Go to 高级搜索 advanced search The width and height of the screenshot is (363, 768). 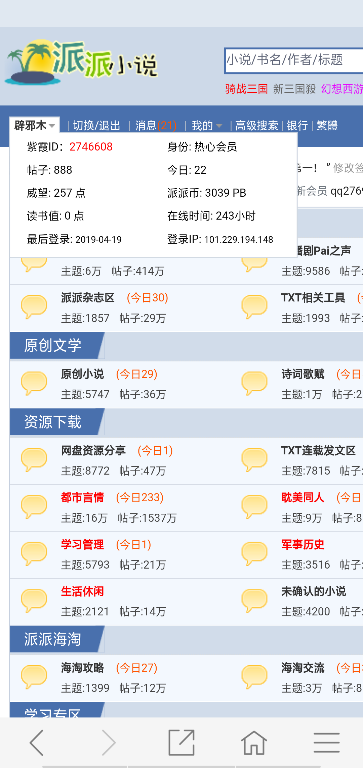click(256, 125)
